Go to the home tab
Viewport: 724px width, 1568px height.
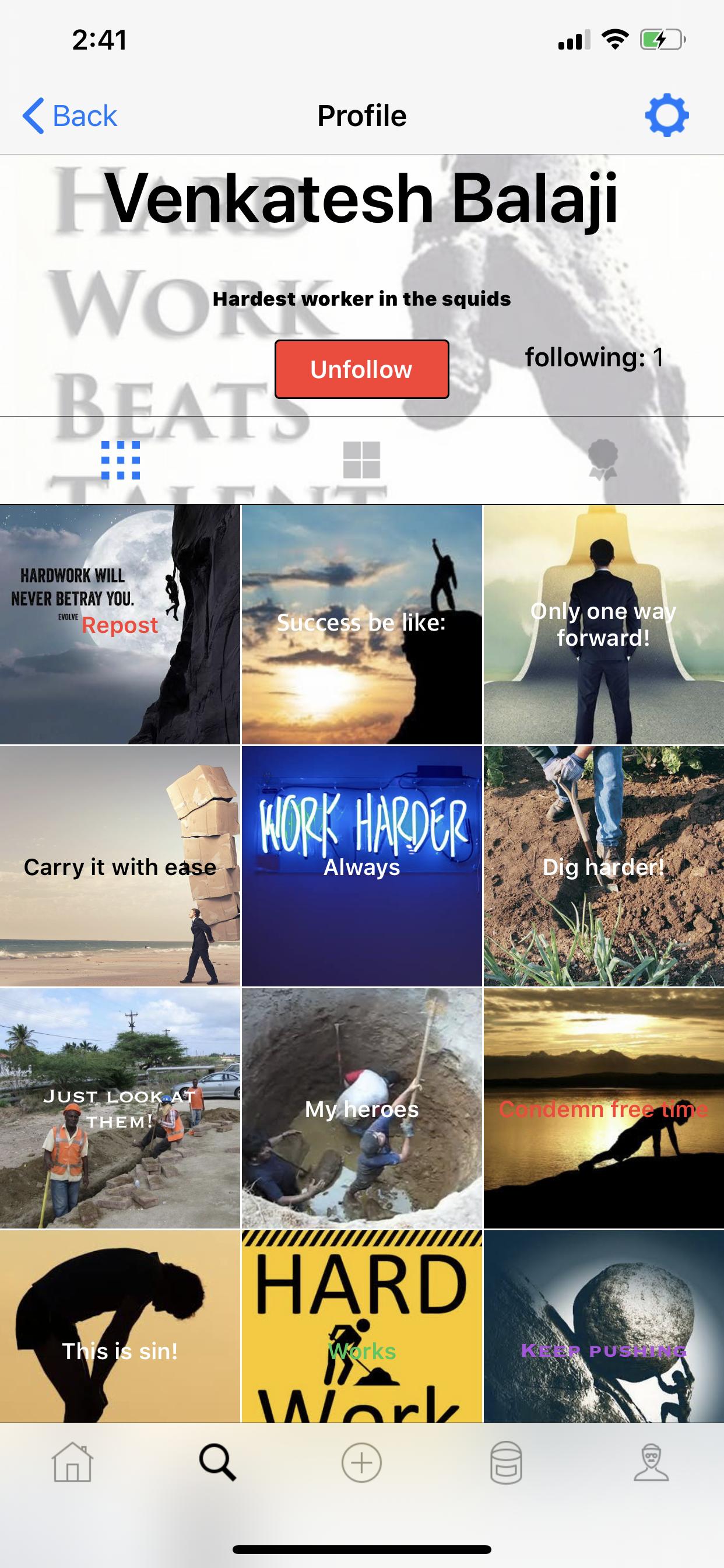[x=72, y=1462]
